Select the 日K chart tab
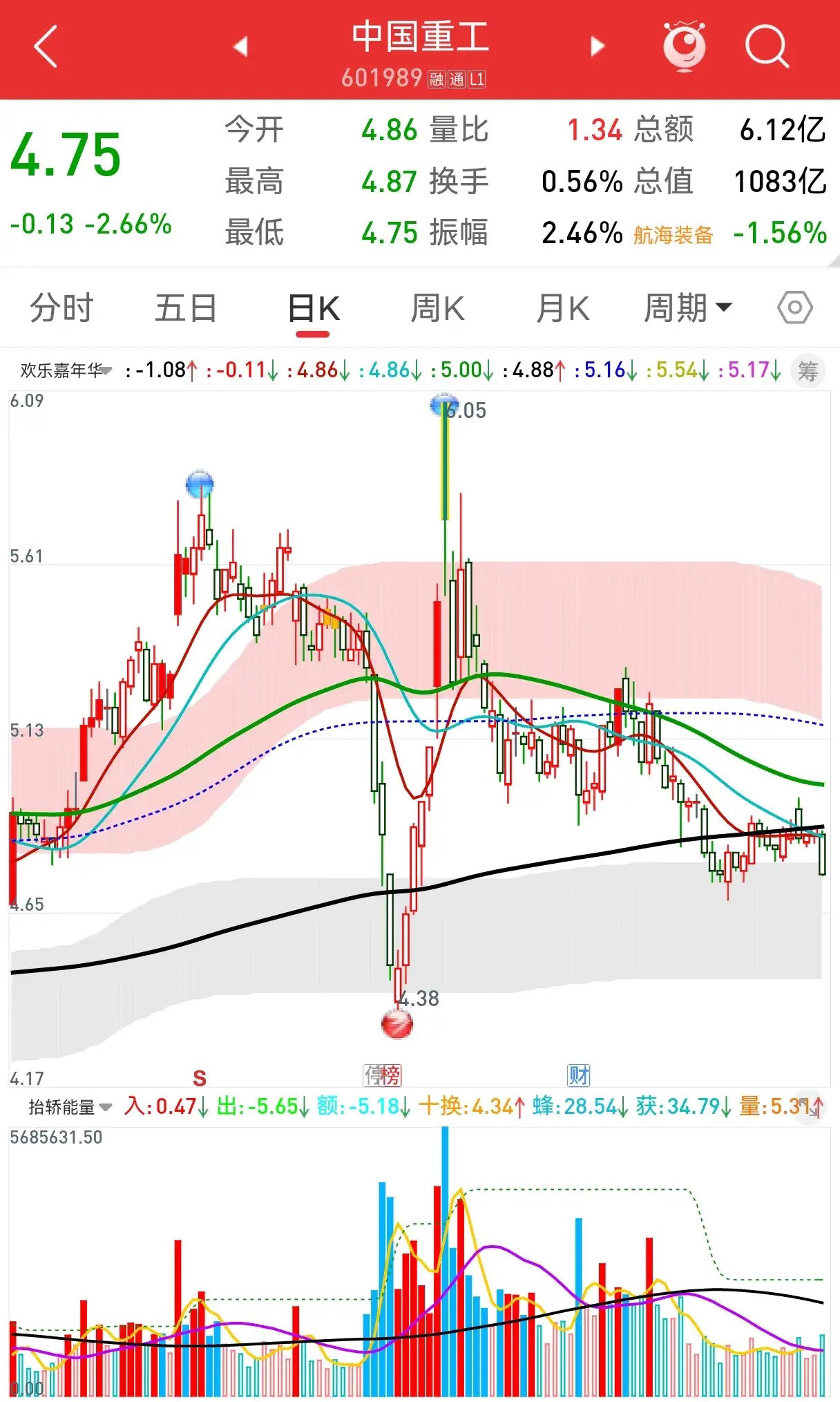 click(313, 308)
